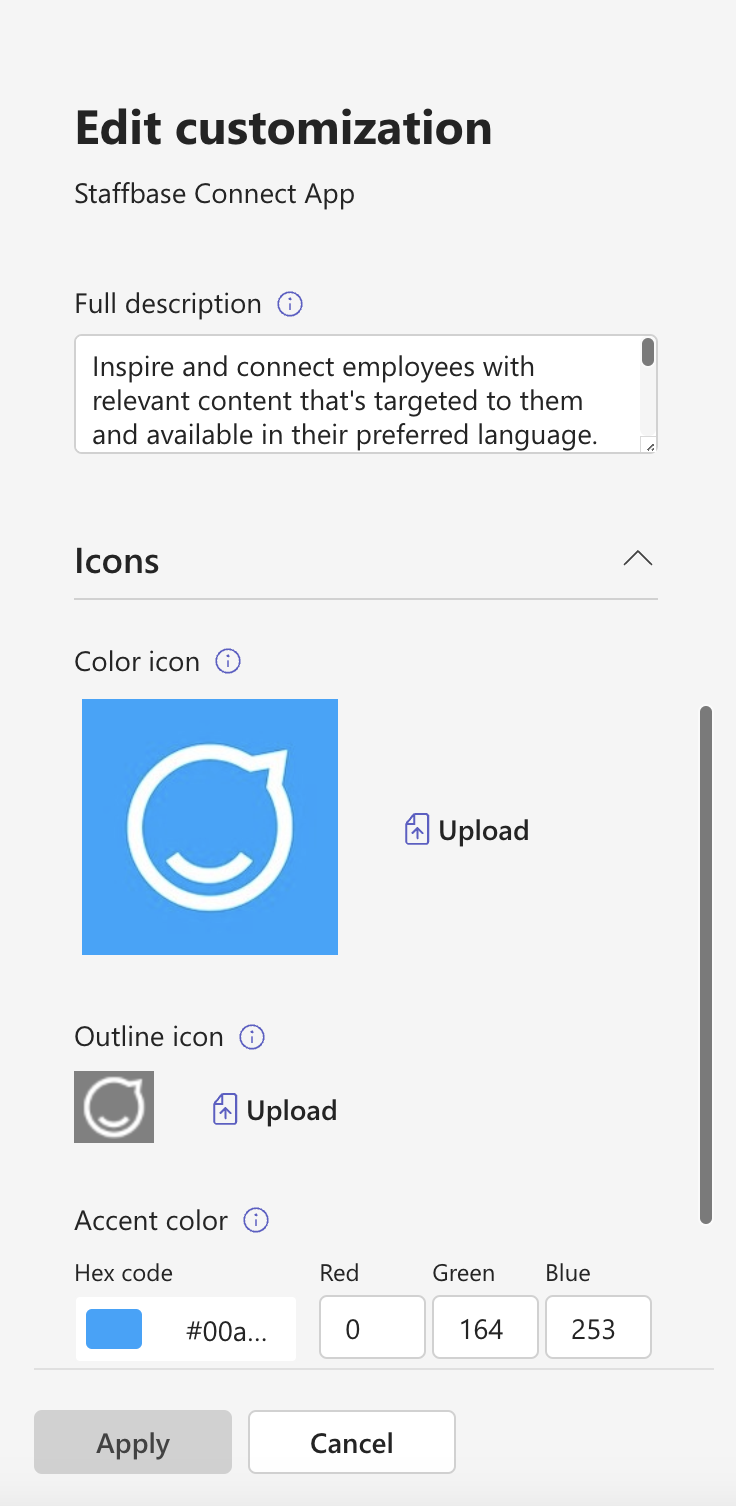
Task: Open the Full description info icon
Action: pyautogui.click(x=290, y=304)
